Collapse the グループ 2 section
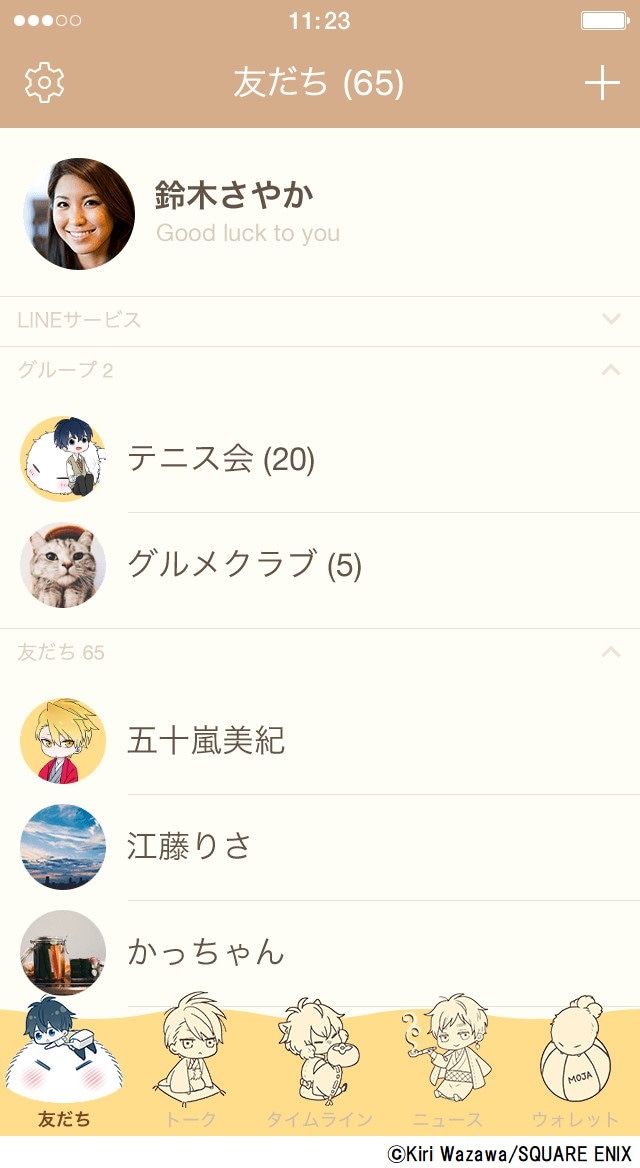Screen dimensions: 640x1168 pos(611,370)
